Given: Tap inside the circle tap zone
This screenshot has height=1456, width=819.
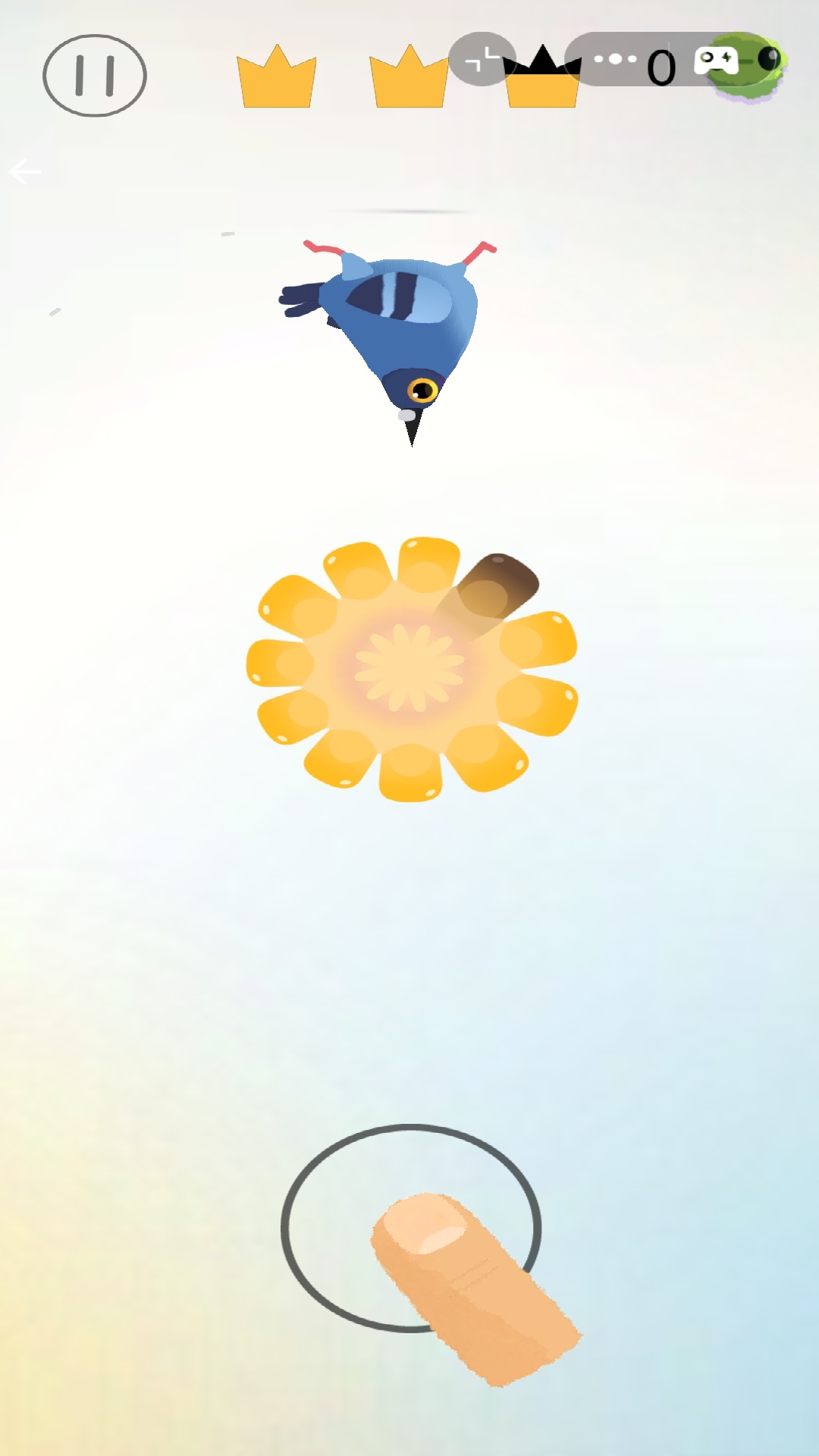Looking at the screenshot, I should click(x=410, y=1228).
